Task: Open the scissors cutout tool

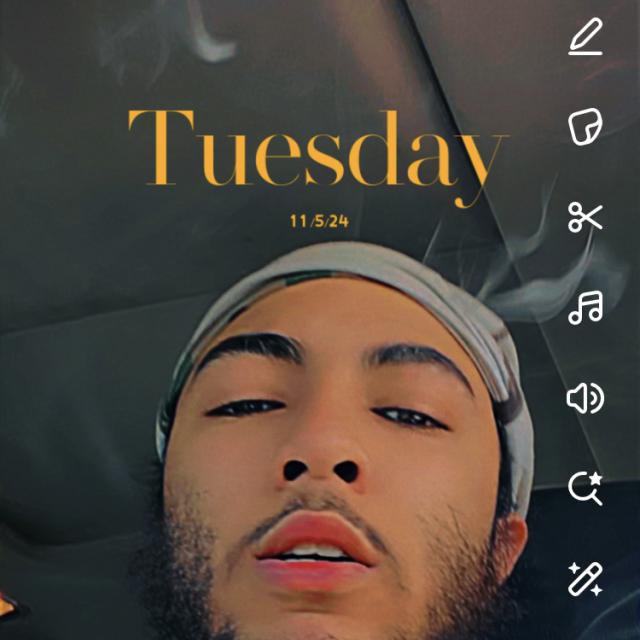Action: tap(585, 216)
